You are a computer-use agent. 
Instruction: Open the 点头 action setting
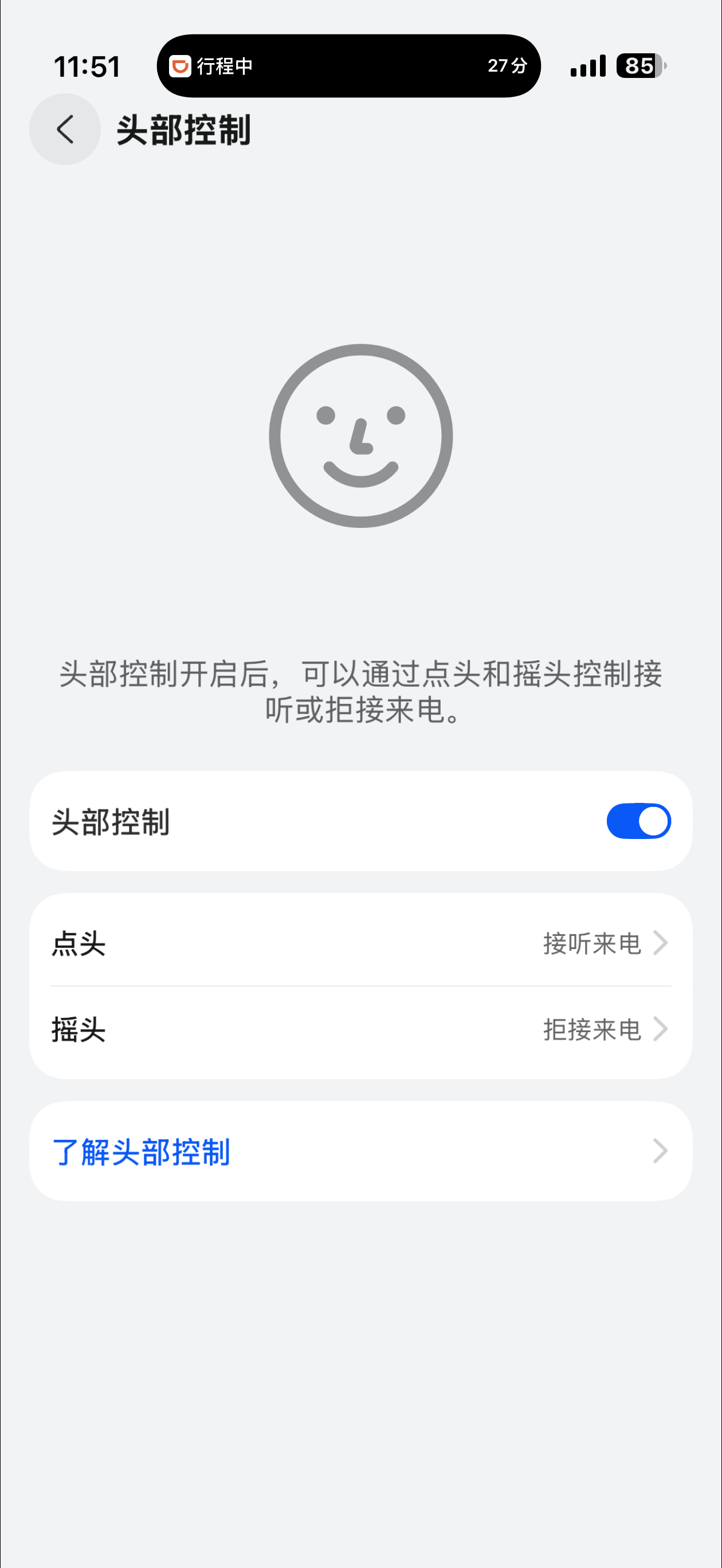click(361, 943)
